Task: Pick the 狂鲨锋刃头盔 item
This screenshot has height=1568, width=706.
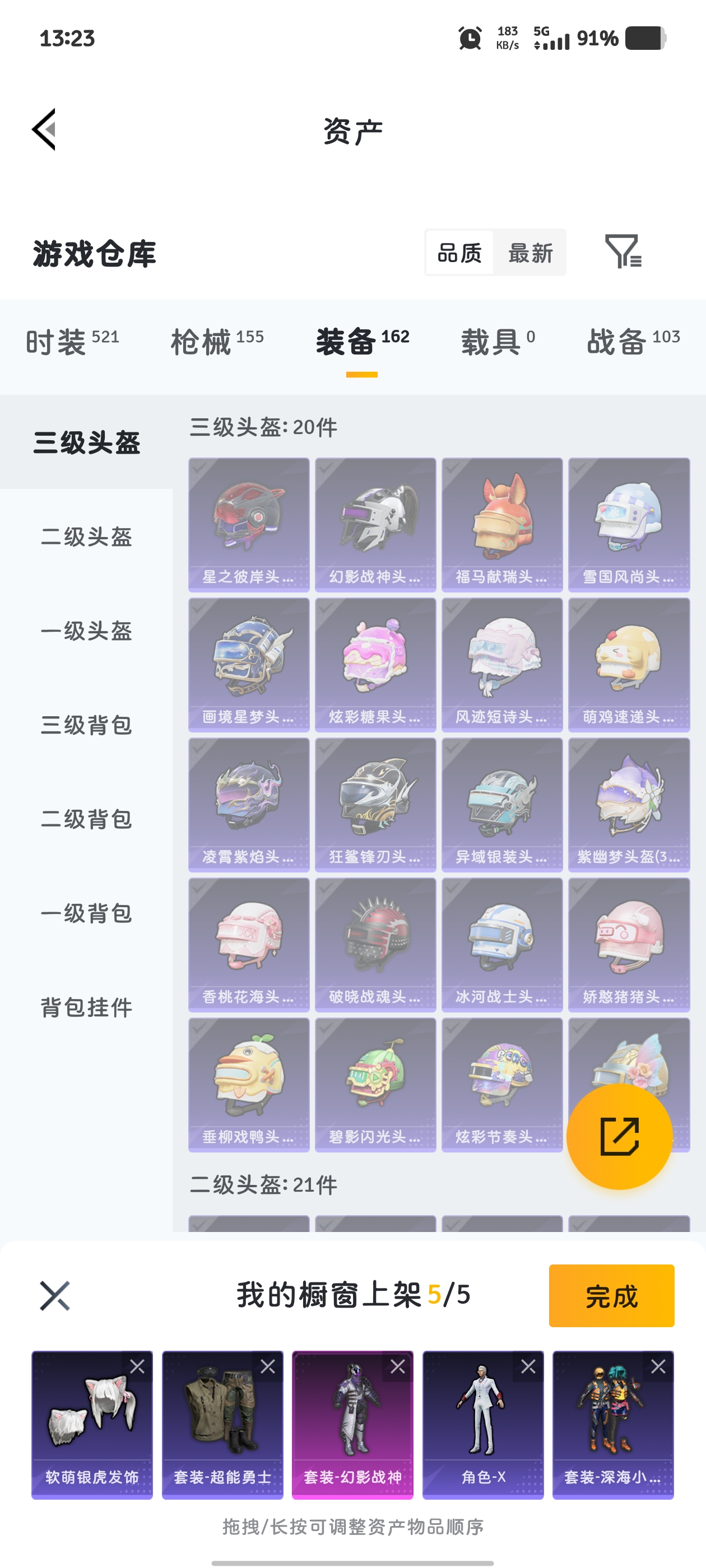Action: pos(375,804)
